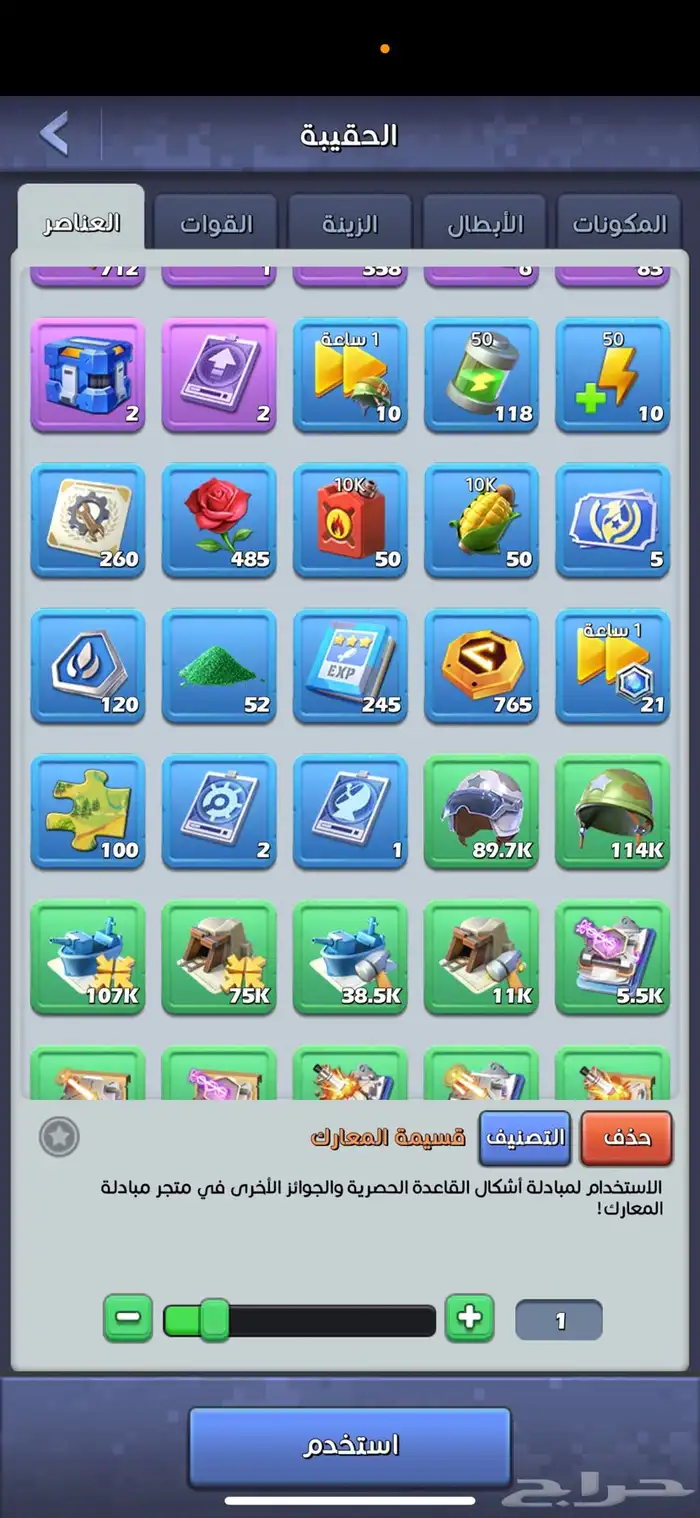The height and width of the screenshot is (1518, 700).
Task: Tap the red حذف delete button
Action: click(626, 1138)
